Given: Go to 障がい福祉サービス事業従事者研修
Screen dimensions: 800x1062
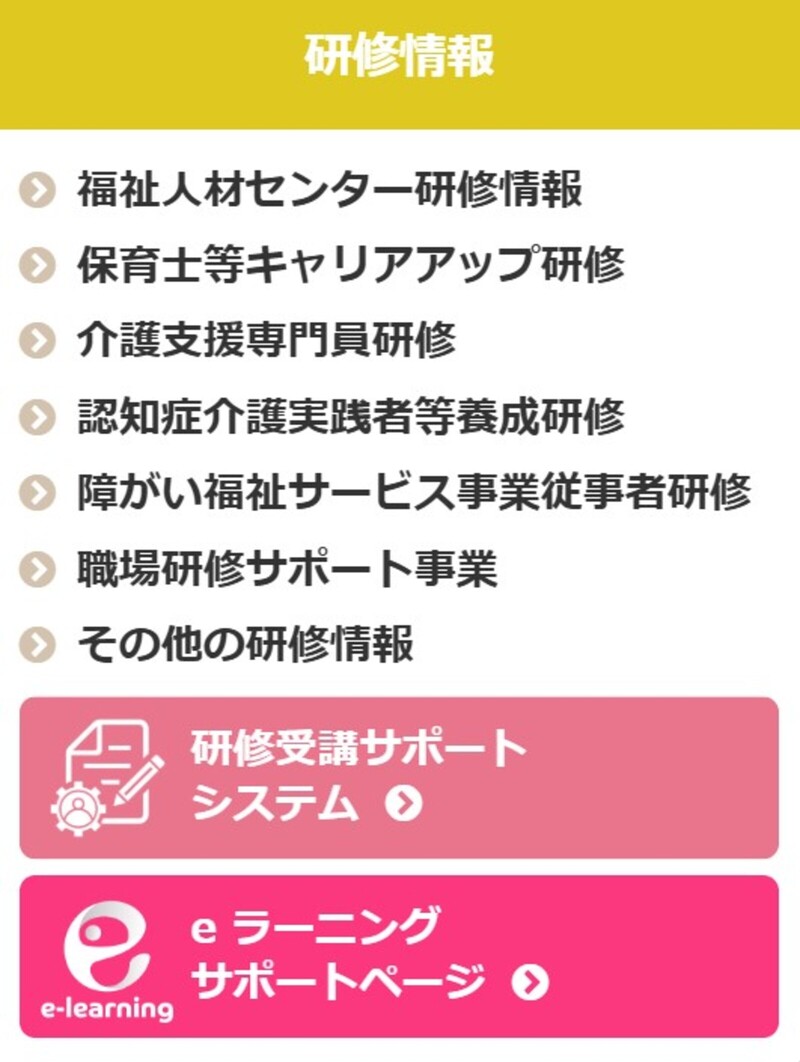Looking at the screenshot, I should 414,493.
